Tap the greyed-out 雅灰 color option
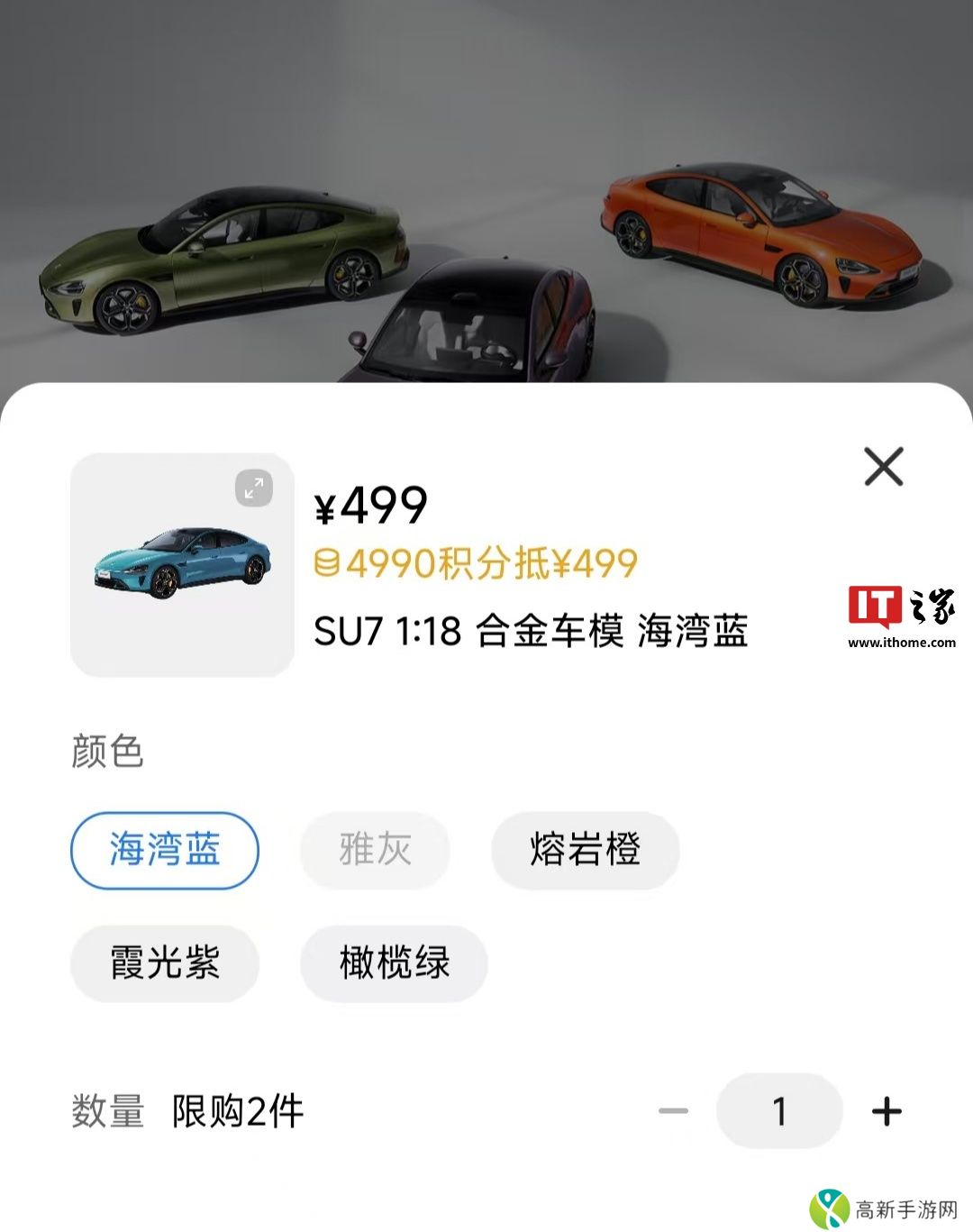973x1232 pixels. pos(375,850)
